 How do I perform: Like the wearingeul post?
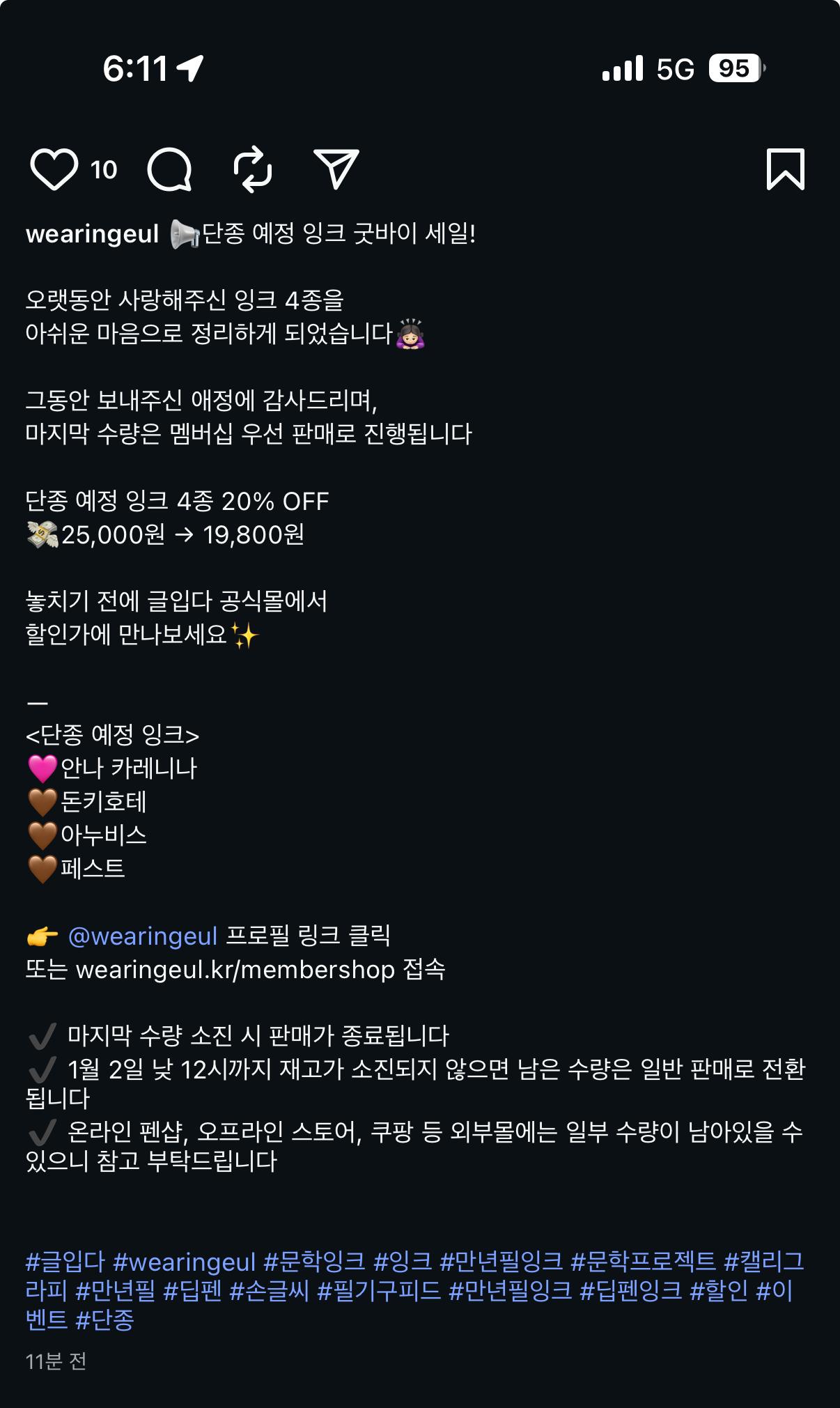54,169
